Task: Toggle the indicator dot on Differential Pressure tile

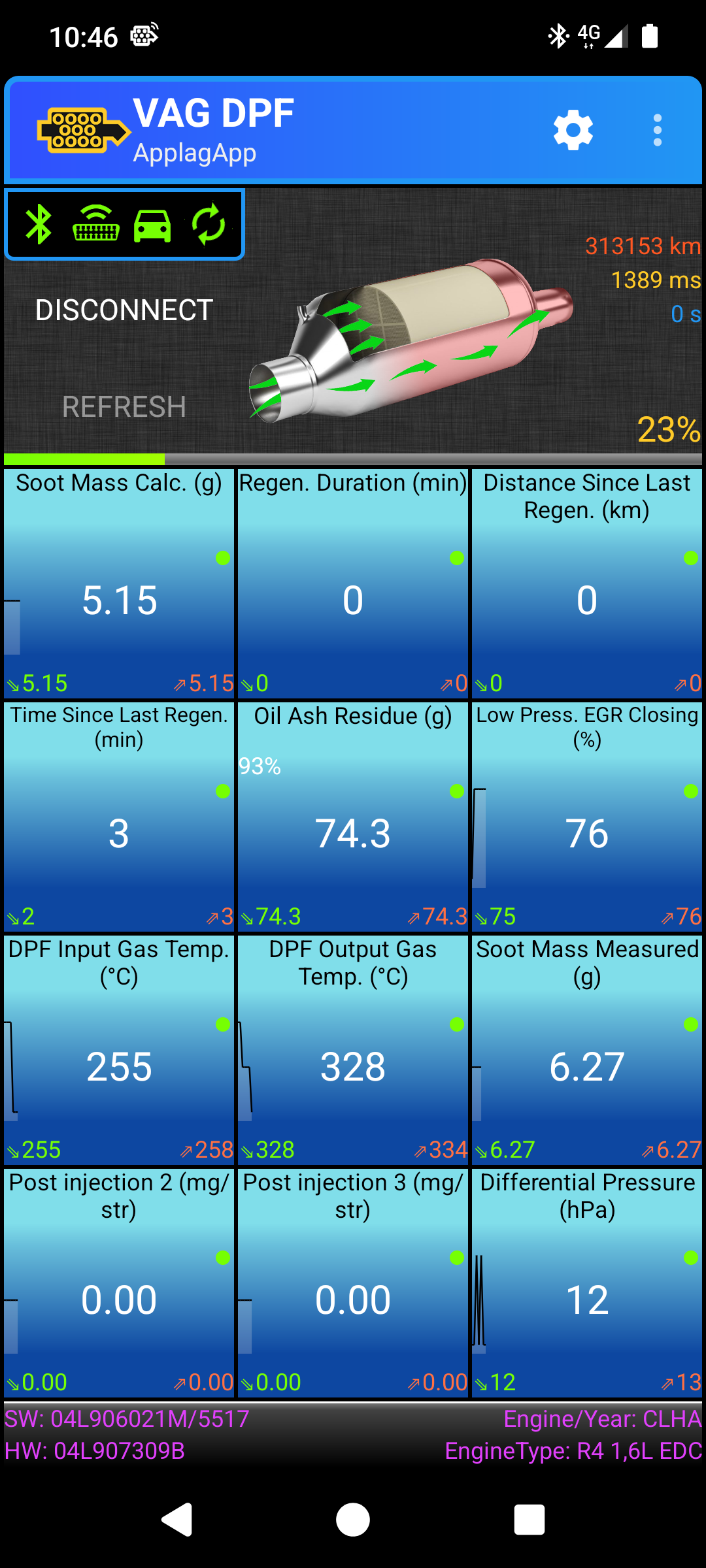Action: [x=690, y=1258]
